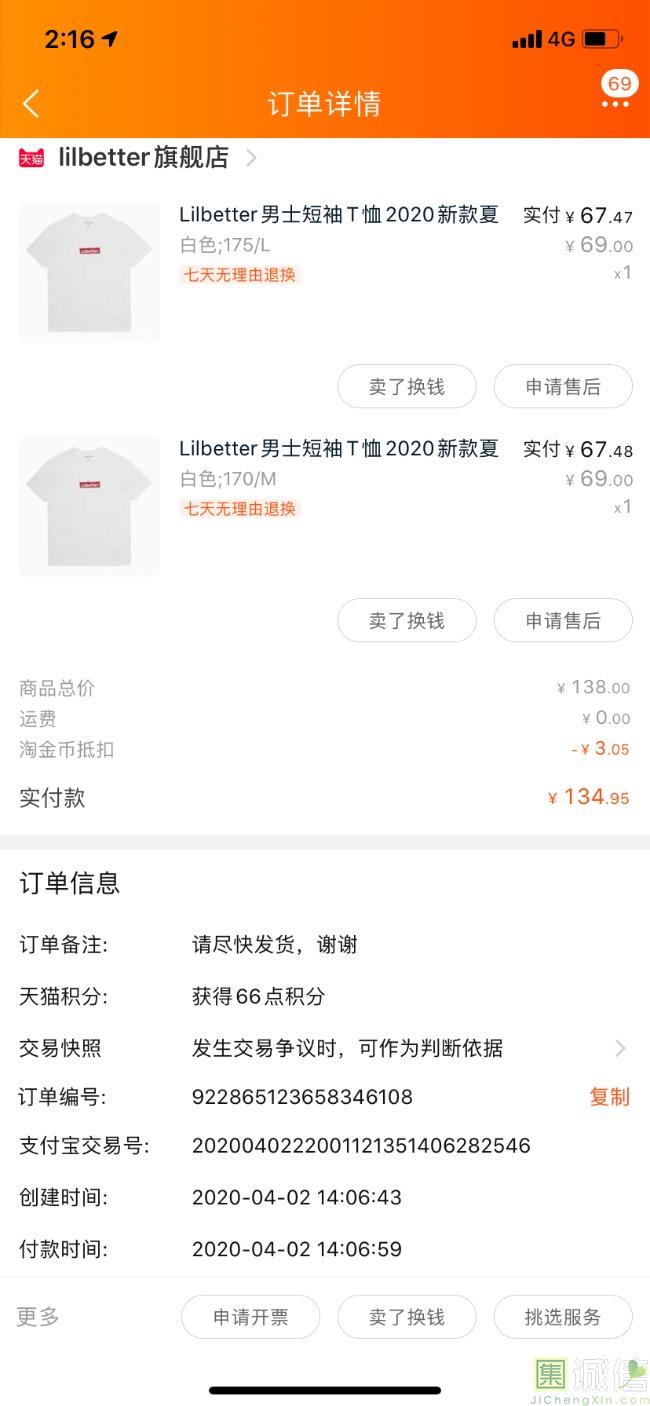650x1406 pixels.
Task: Tap 卖了换钱 for the 170/M shirt
Action: (406, 621)
